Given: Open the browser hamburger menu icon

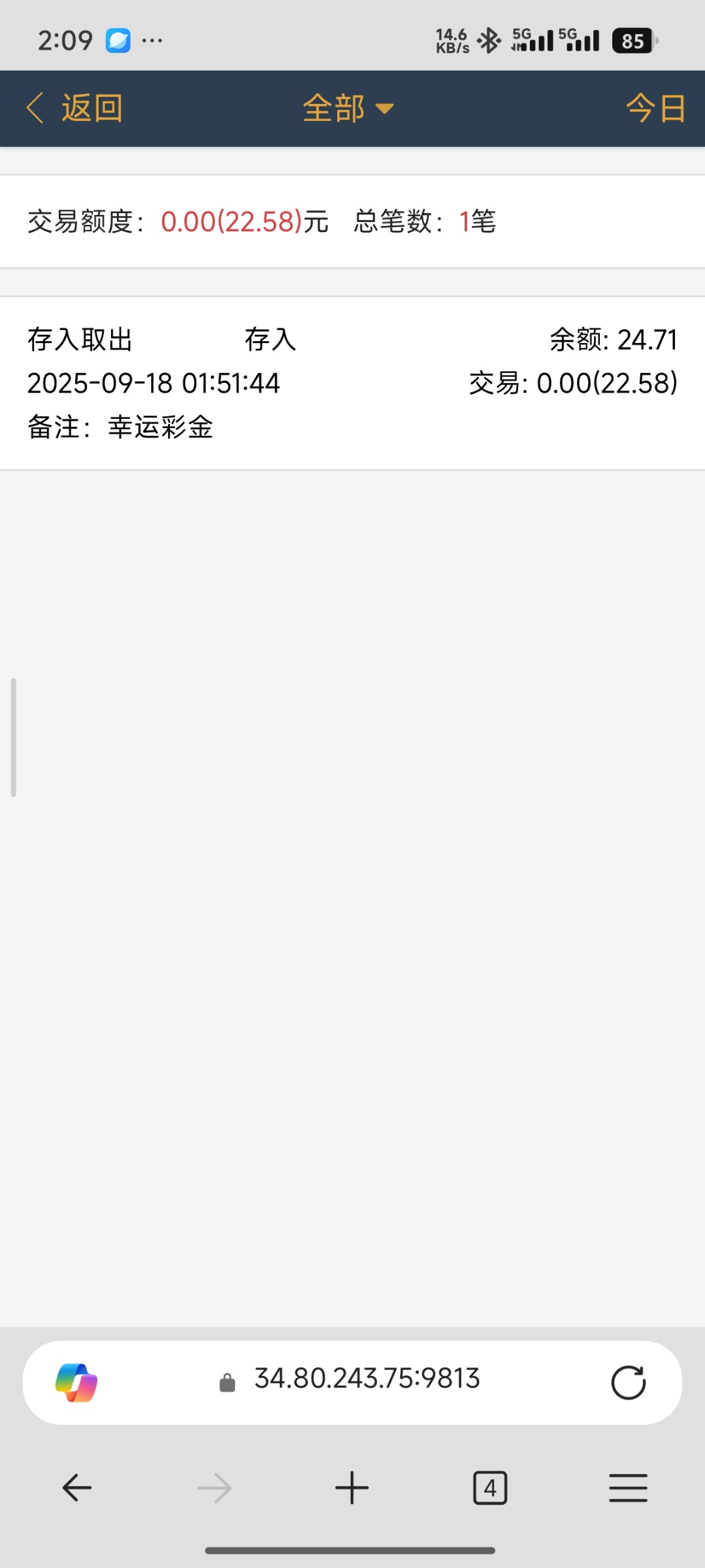Looking at the screenshot, I should tap(628, 1488).
